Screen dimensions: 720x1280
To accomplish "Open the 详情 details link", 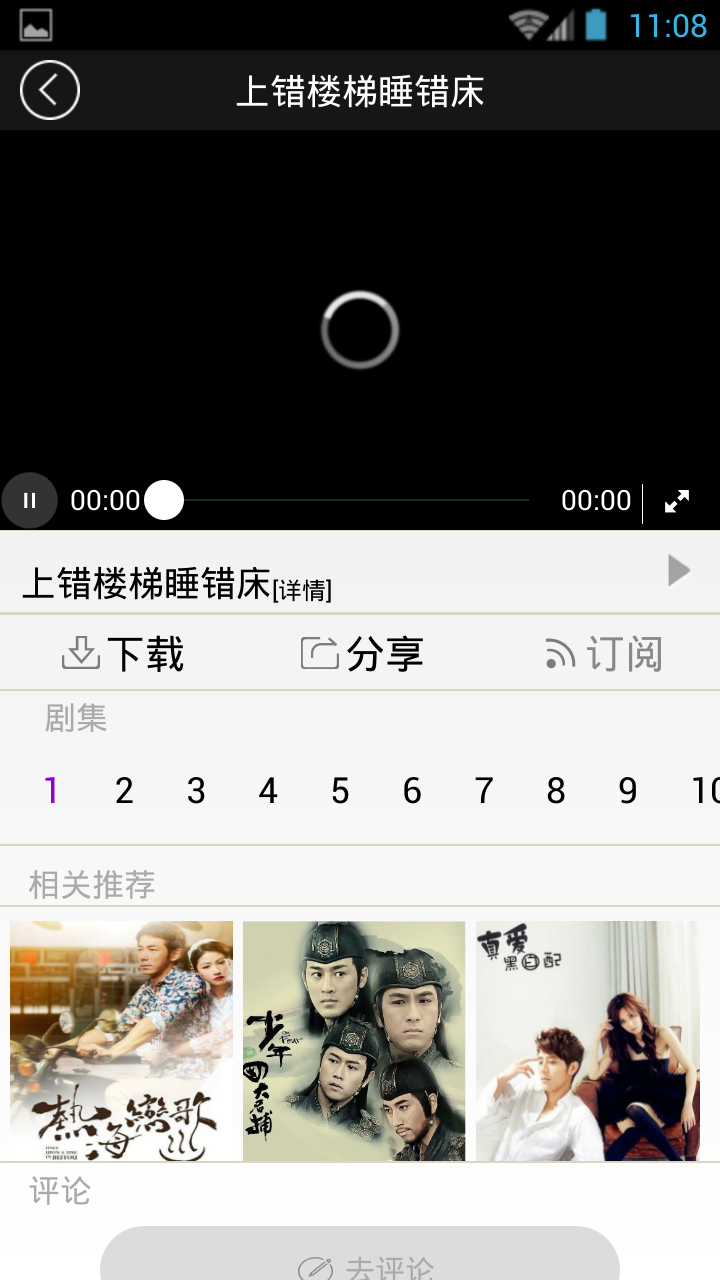I will 302,590.
